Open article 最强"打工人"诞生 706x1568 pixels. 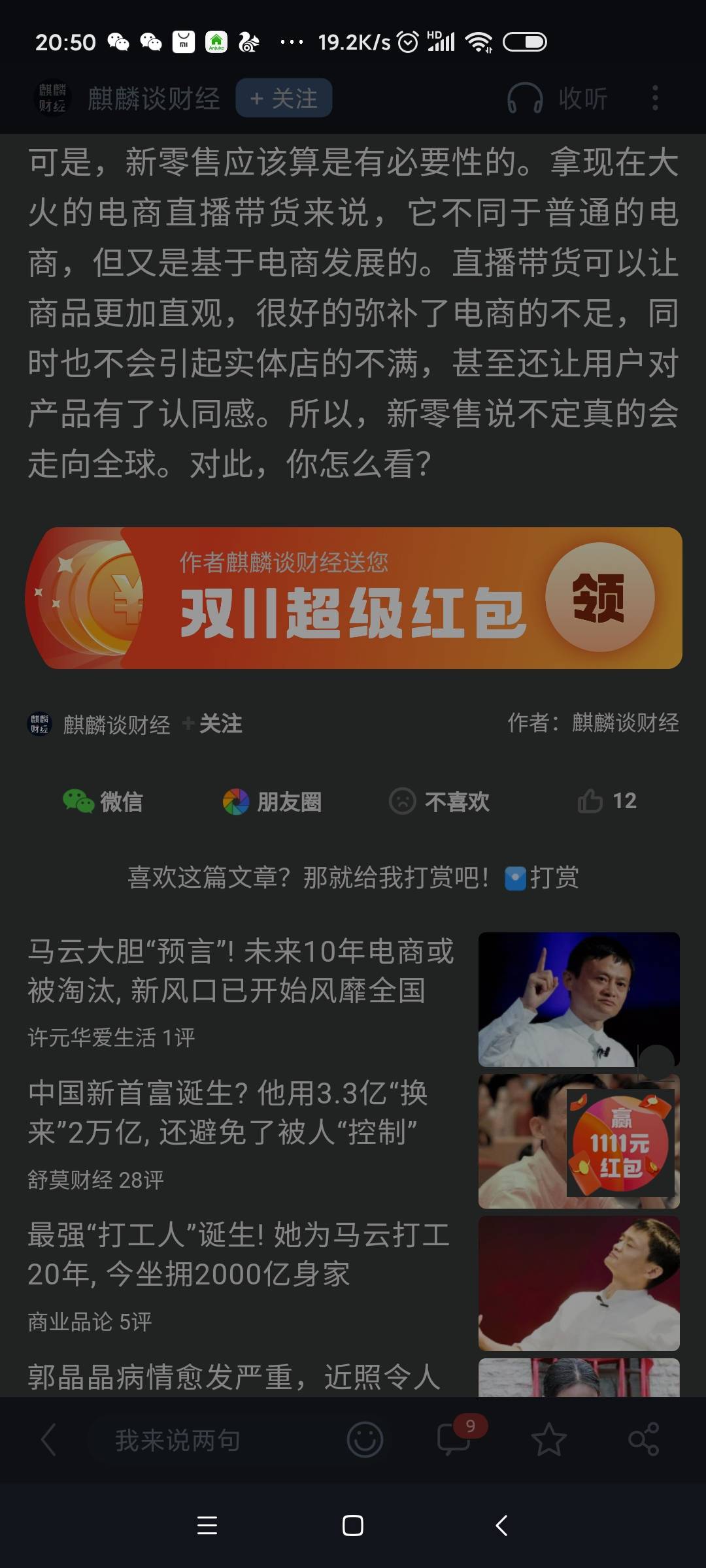[x=239, y=1254]
